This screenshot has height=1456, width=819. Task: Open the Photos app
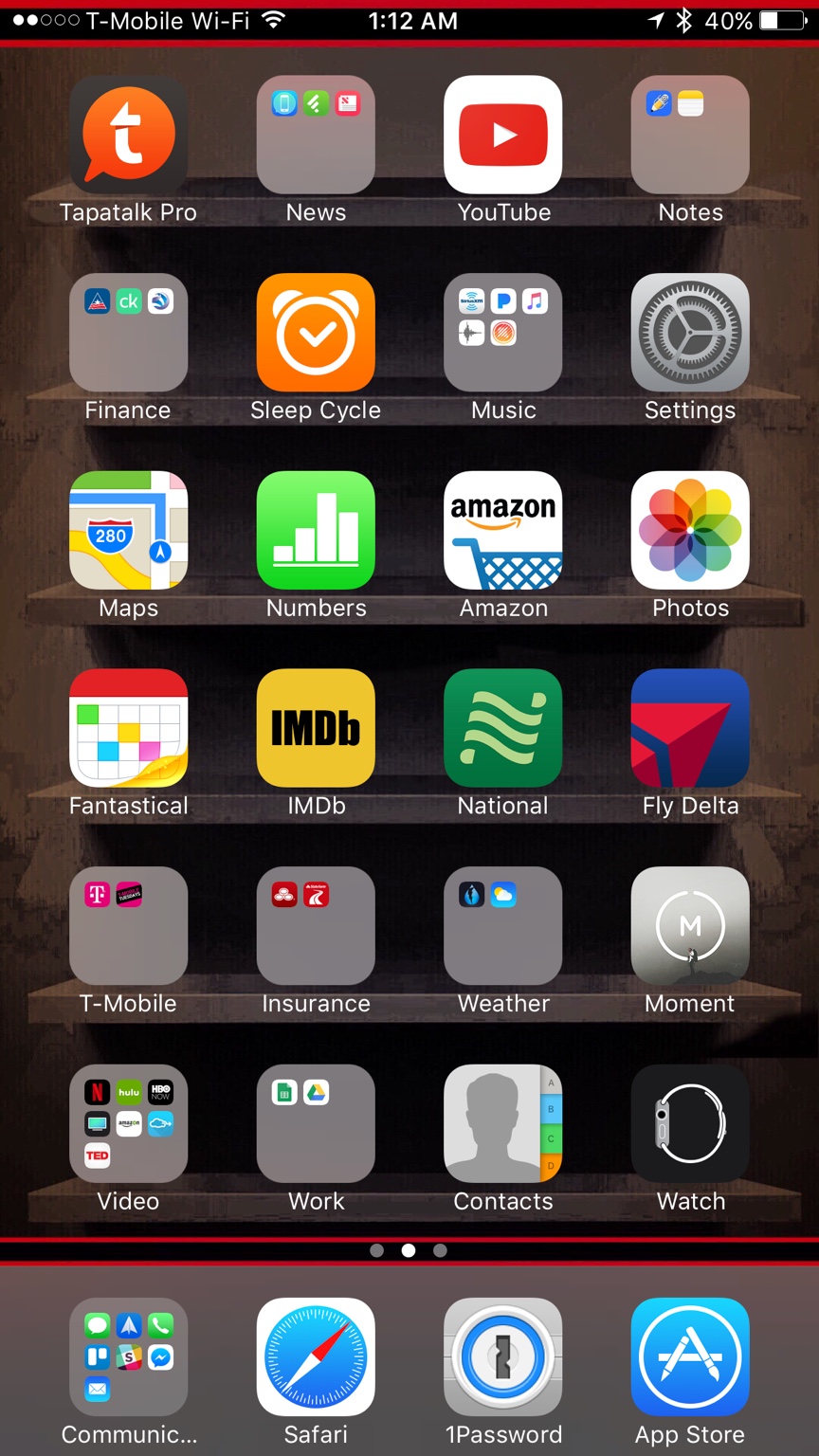[690, 531]
